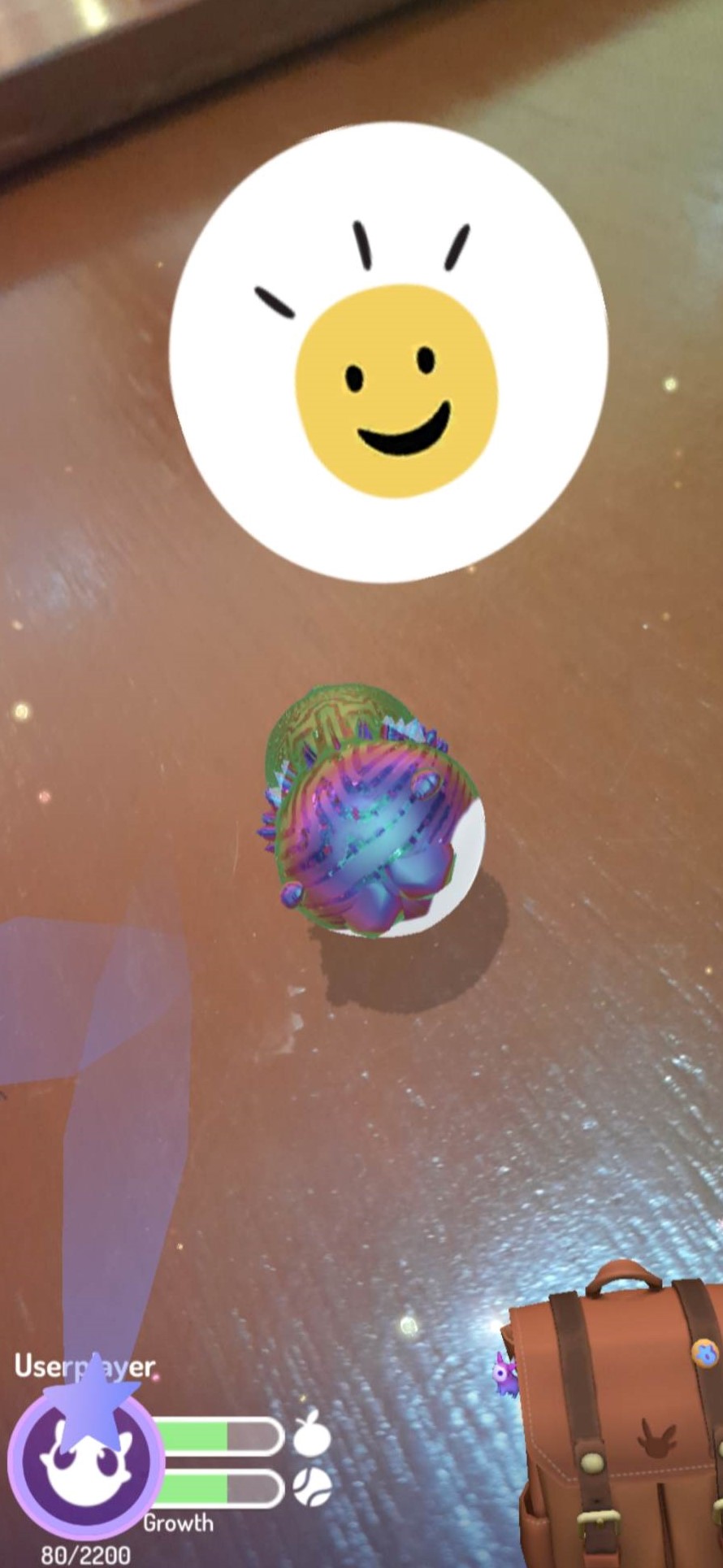The width and height of the screenshot is (723, 1568).
Task: Tap the smiling sun thought bubble
Action: (x=390, y=354)
